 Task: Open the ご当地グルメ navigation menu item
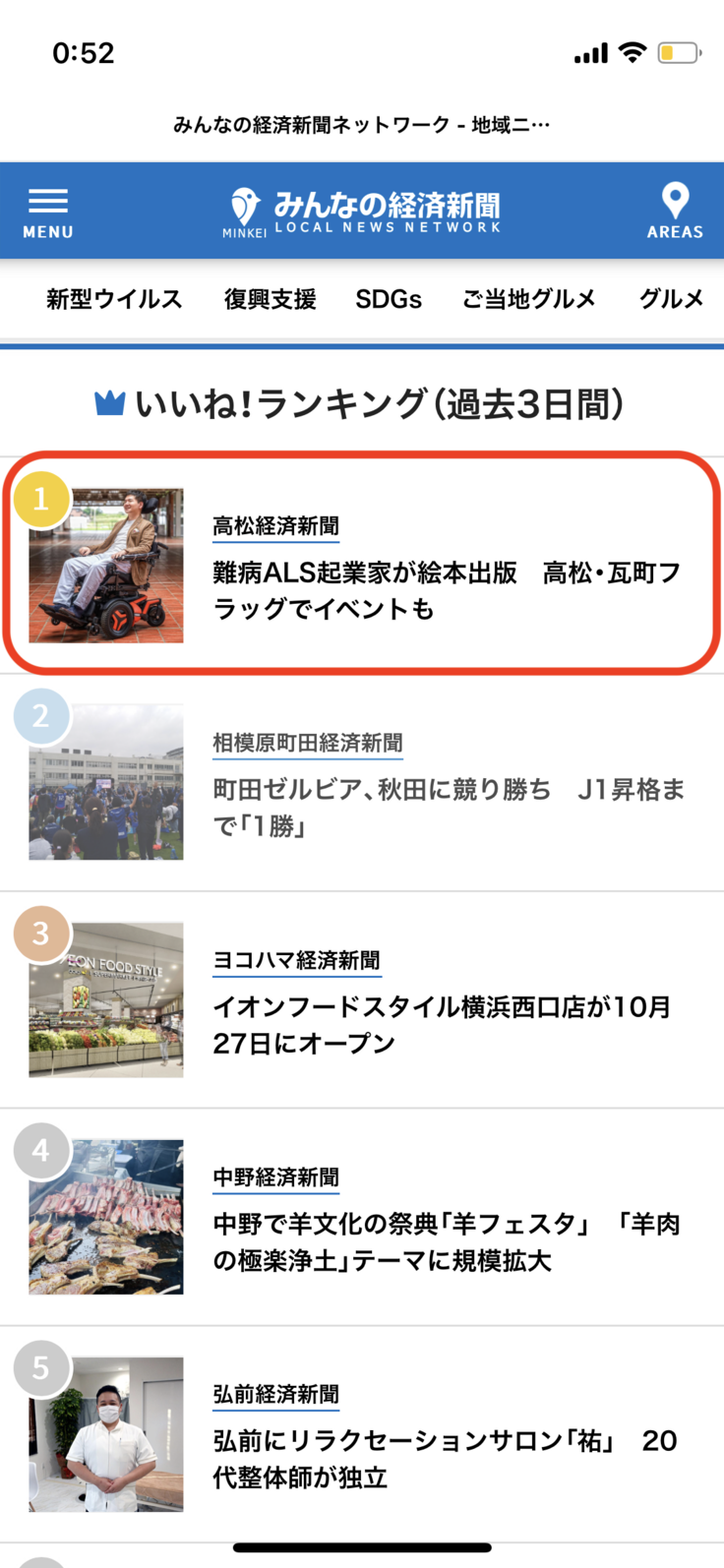tap(529, 299)
